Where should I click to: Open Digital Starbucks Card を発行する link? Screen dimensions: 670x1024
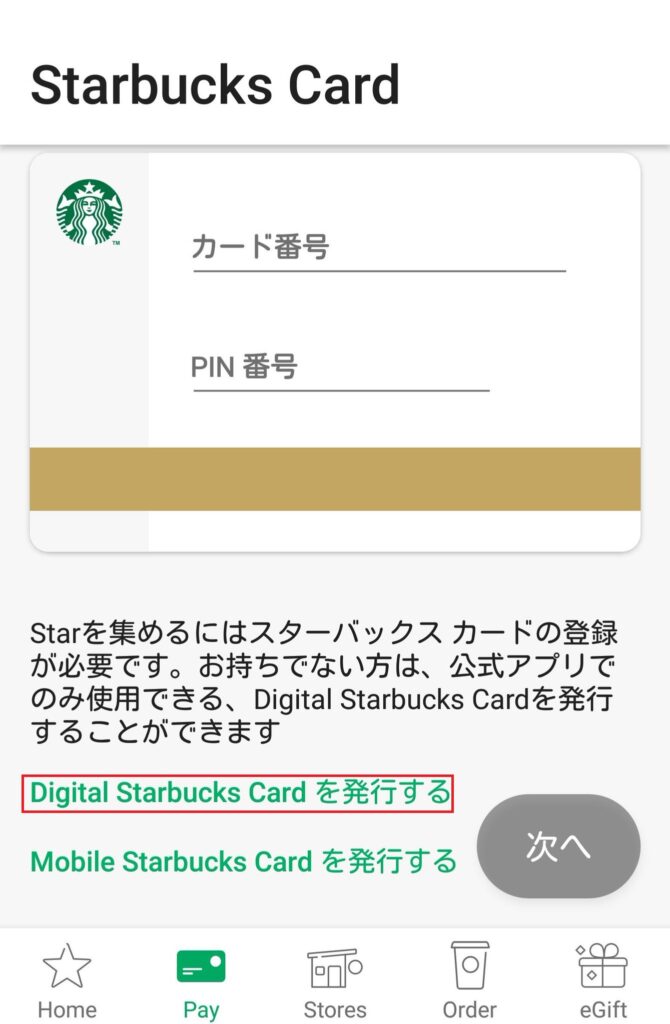(x=240, y=793)
